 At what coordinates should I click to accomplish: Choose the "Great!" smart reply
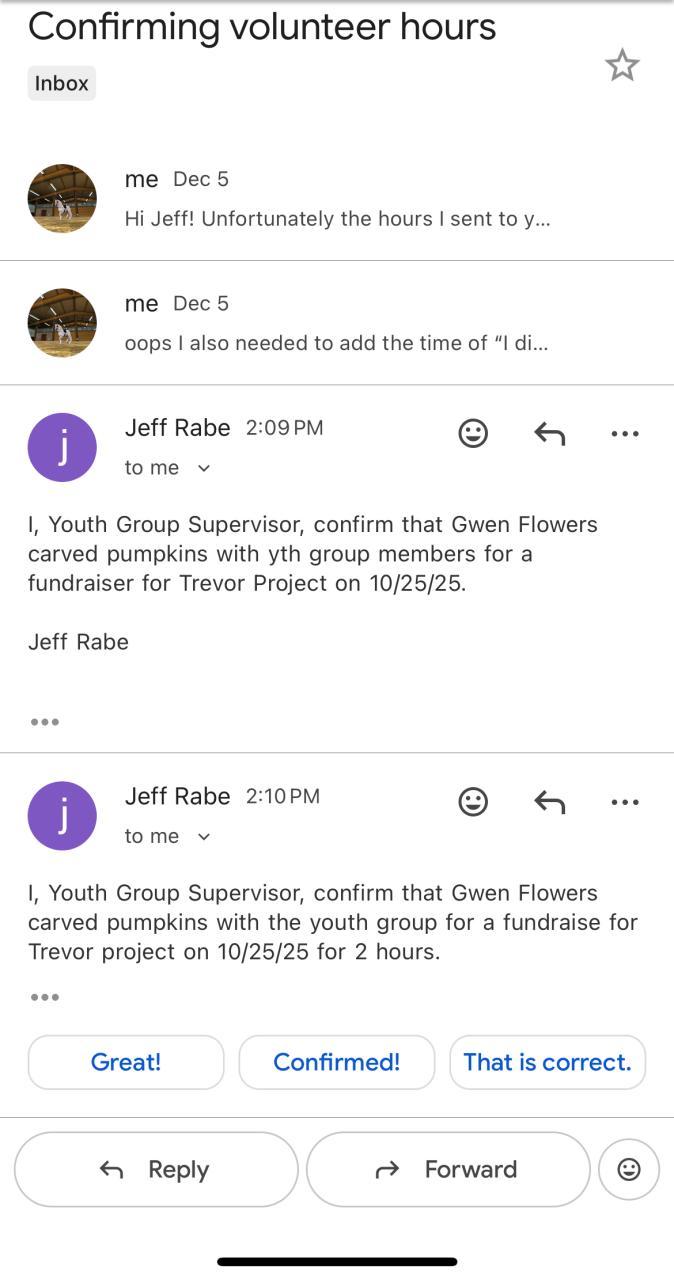(126, 1062)
